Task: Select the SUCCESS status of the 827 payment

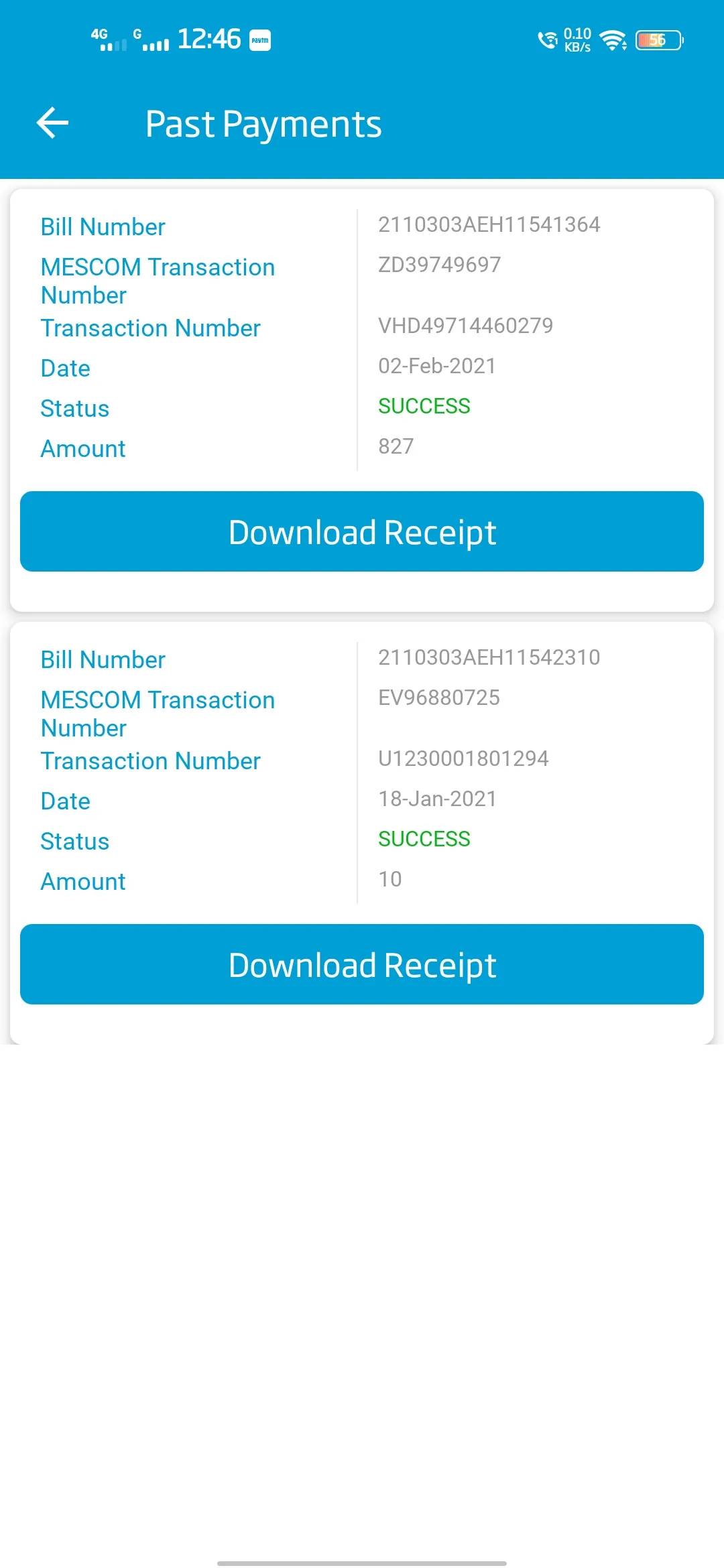Action: [x=424, y=406]
